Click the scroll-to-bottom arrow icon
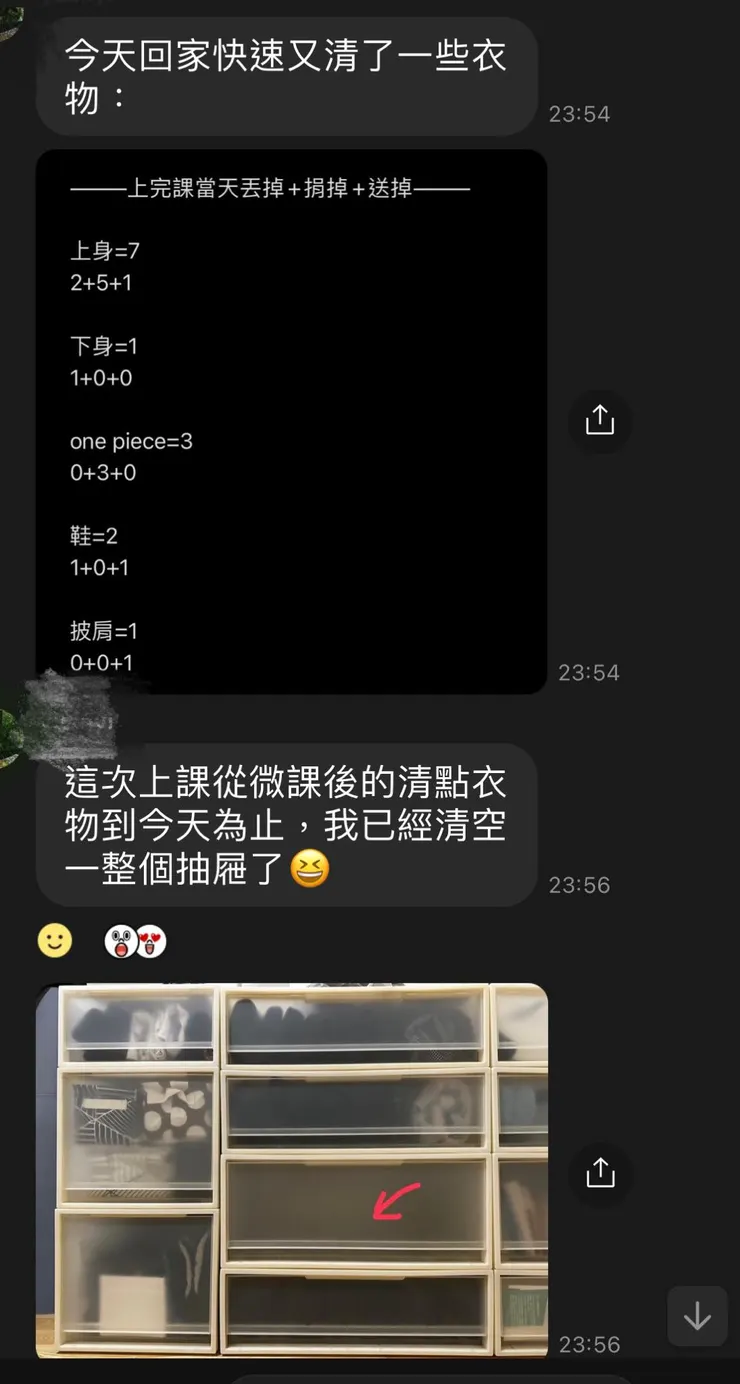Screen dimensions: 740x1384 tap(697, 1317)
